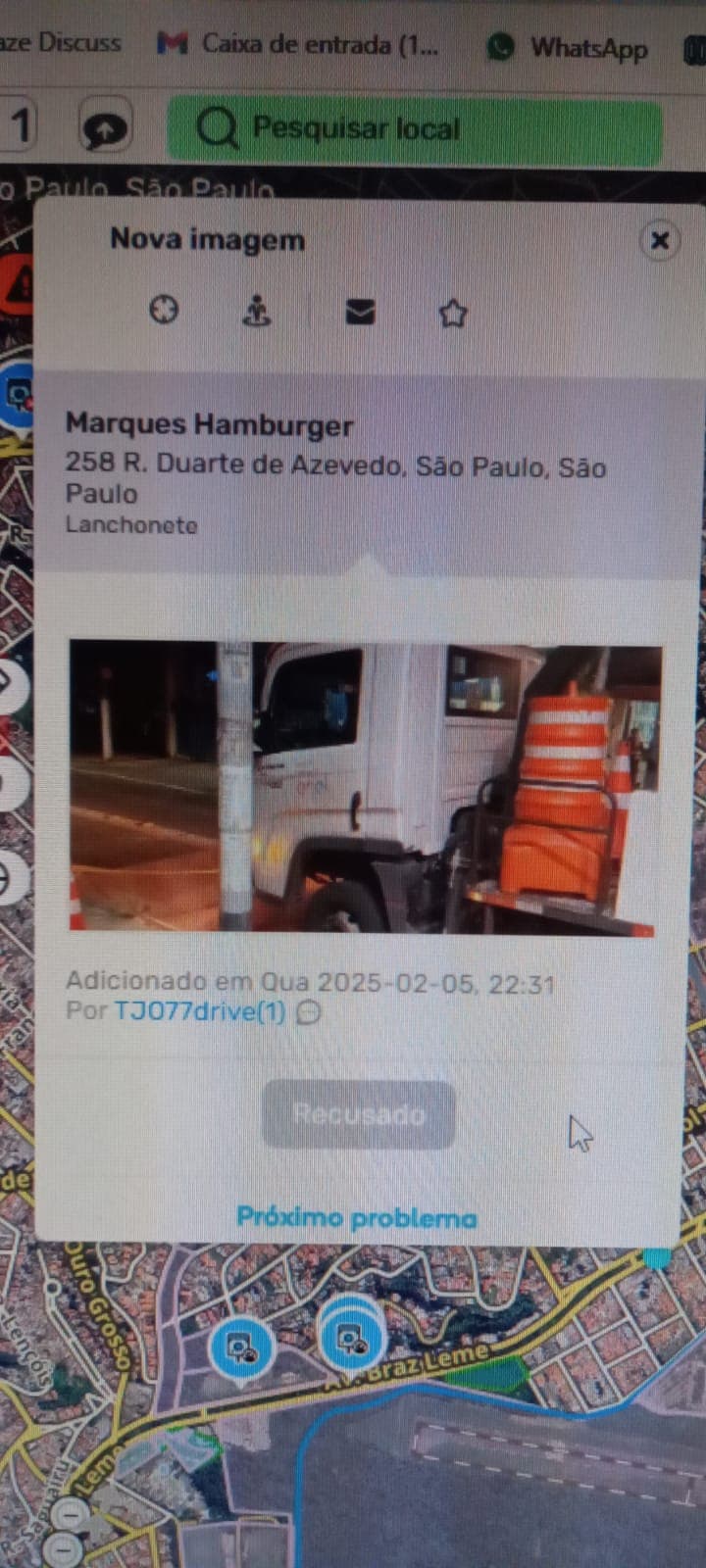Go to Próximo problema

tap(356, 1218)
